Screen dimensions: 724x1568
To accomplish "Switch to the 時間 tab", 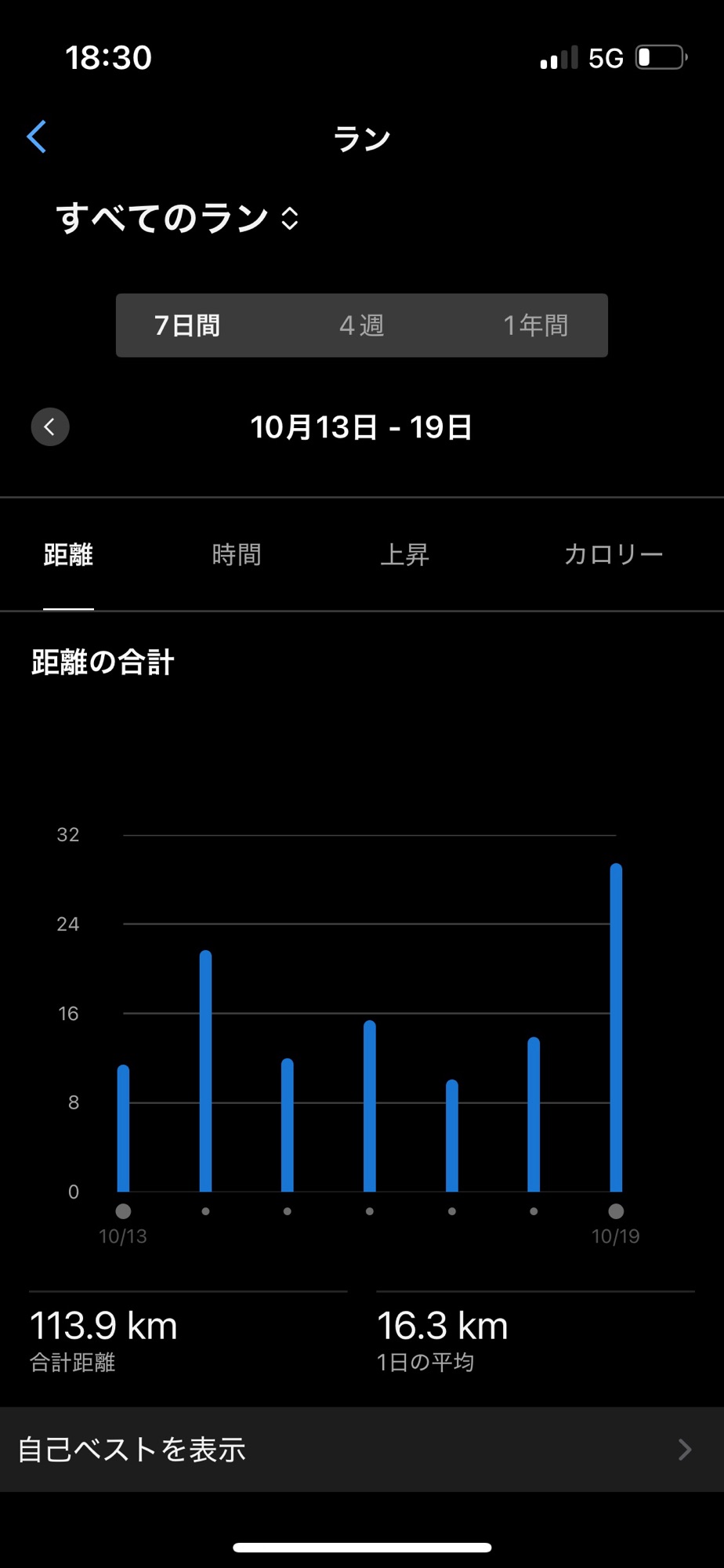I will tap(236, 555).
